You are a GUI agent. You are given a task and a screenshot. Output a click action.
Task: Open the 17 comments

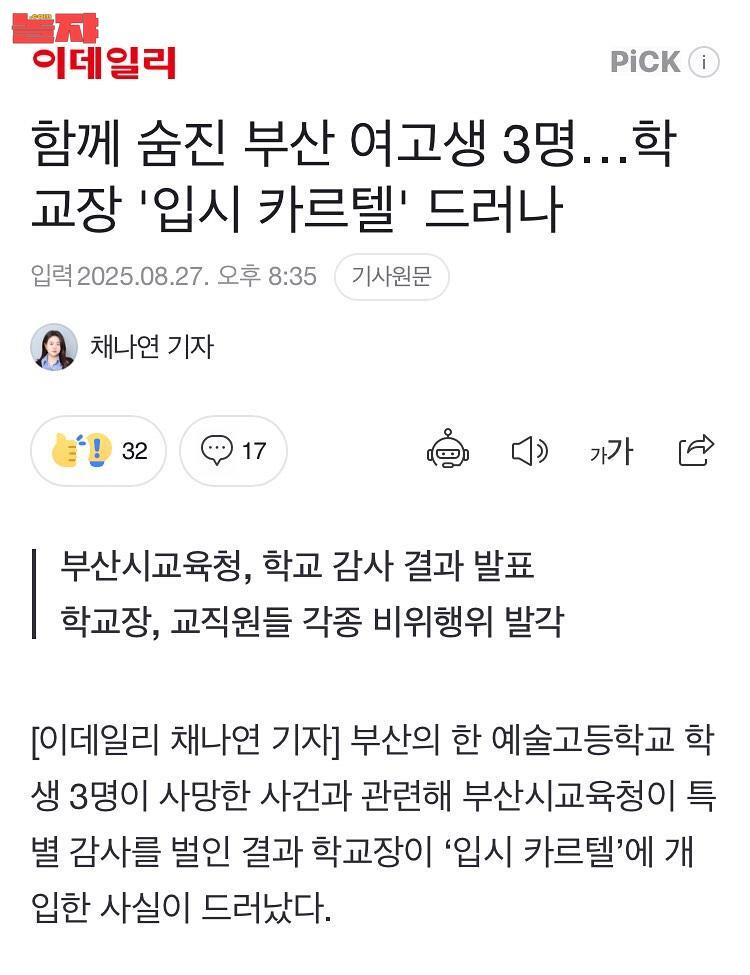click(233, 451)
